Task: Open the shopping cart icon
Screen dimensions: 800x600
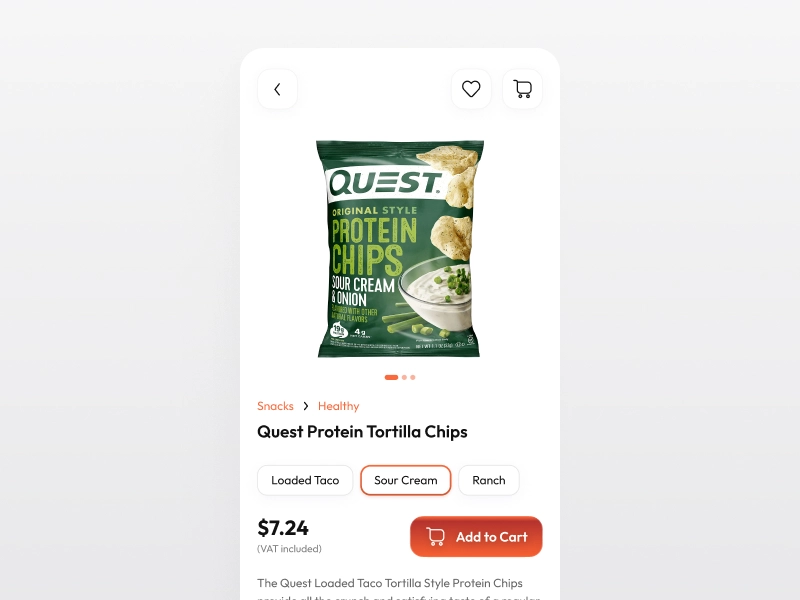Action: tap(522, 89)
